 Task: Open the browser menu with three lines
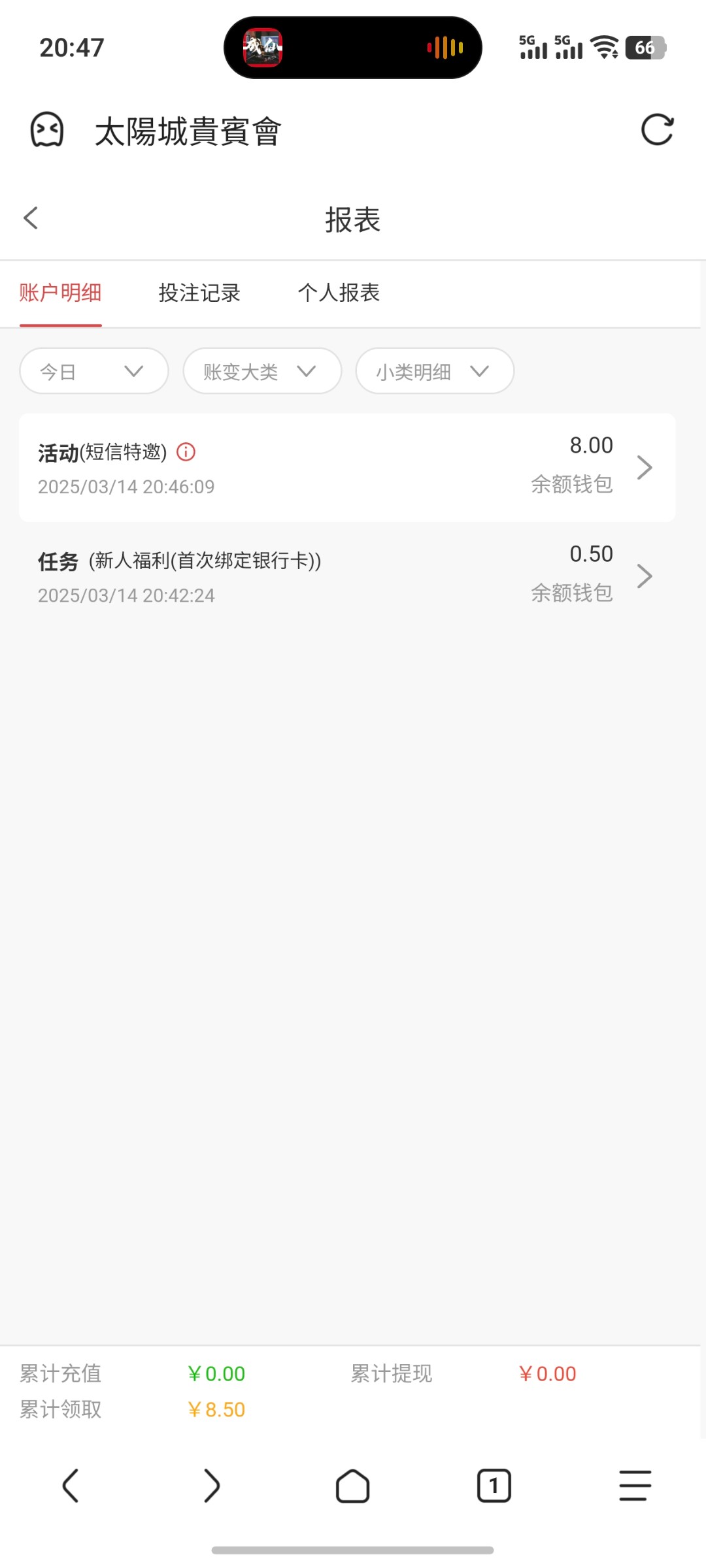click(635, 1486)
